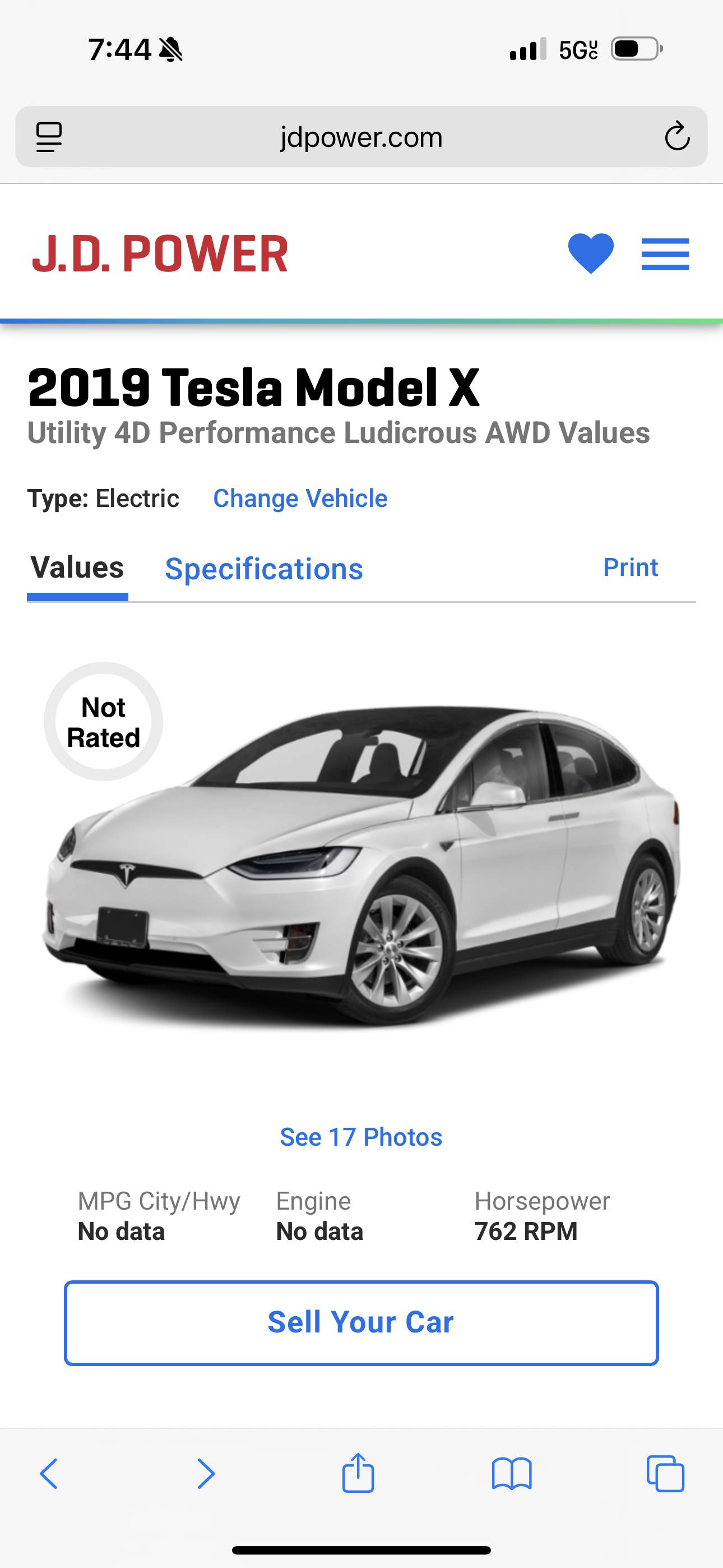Open Safari bookmarks
This screenshot has height=1568, width=723.
512,1474
